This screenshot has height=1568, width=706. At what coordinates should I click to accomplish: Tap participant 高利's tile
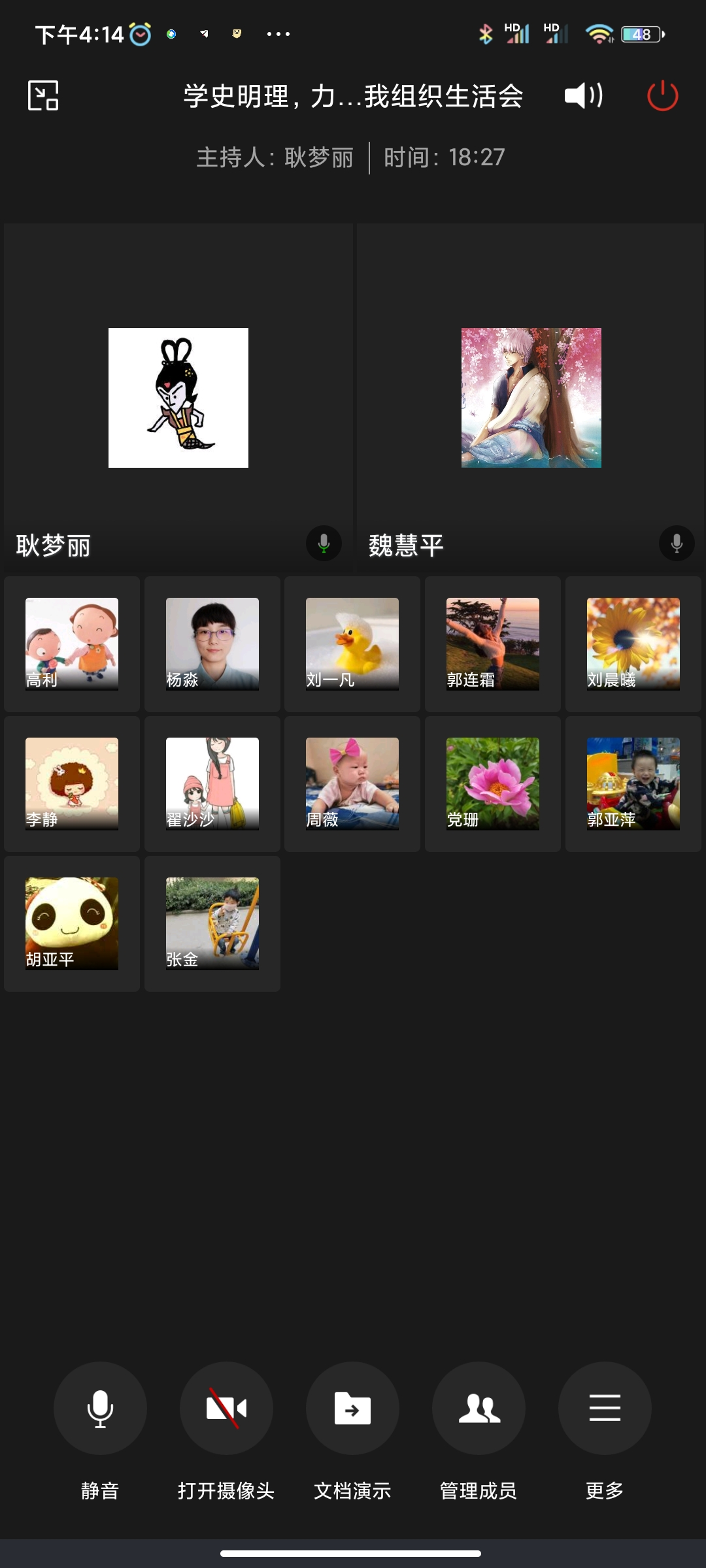point(72,644)
